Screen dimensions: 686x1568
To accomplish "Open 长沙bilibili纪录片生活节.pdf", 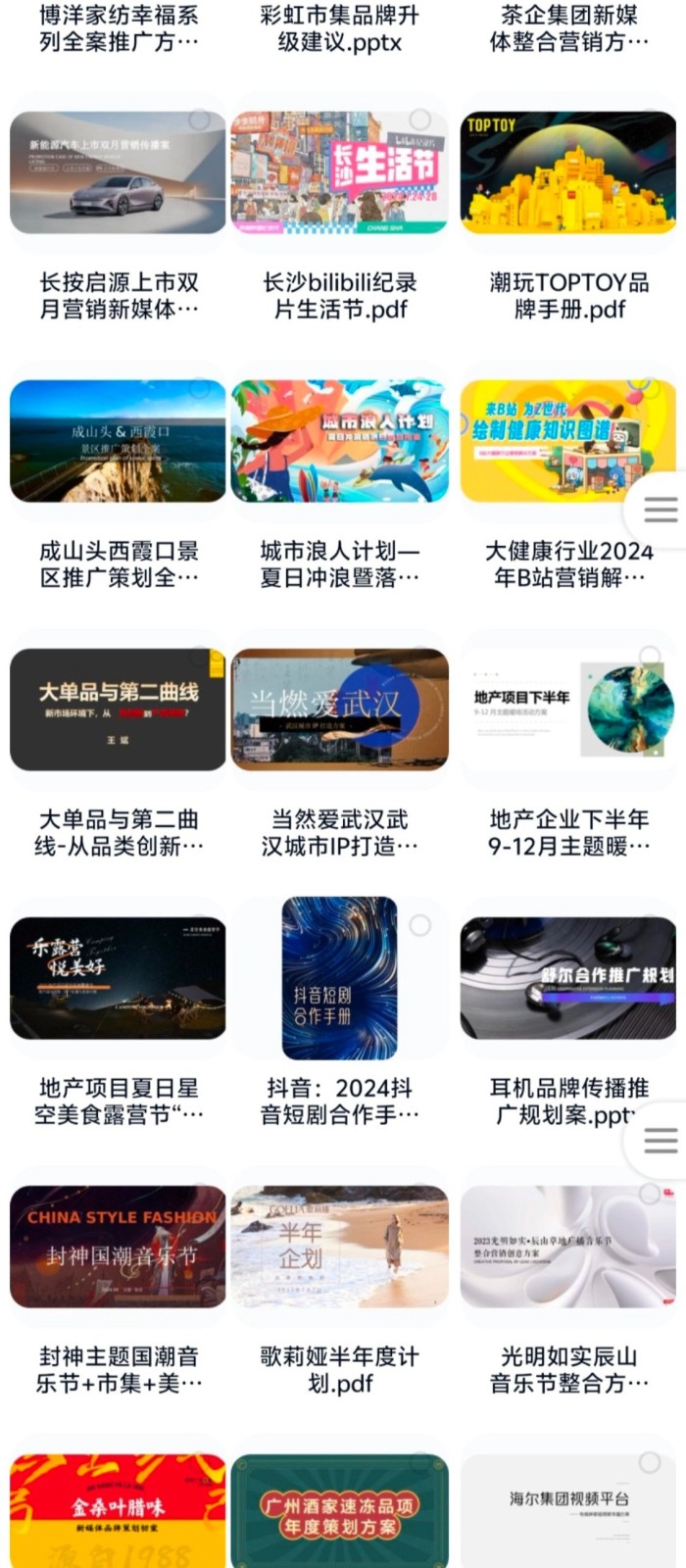I will [339, 173].
